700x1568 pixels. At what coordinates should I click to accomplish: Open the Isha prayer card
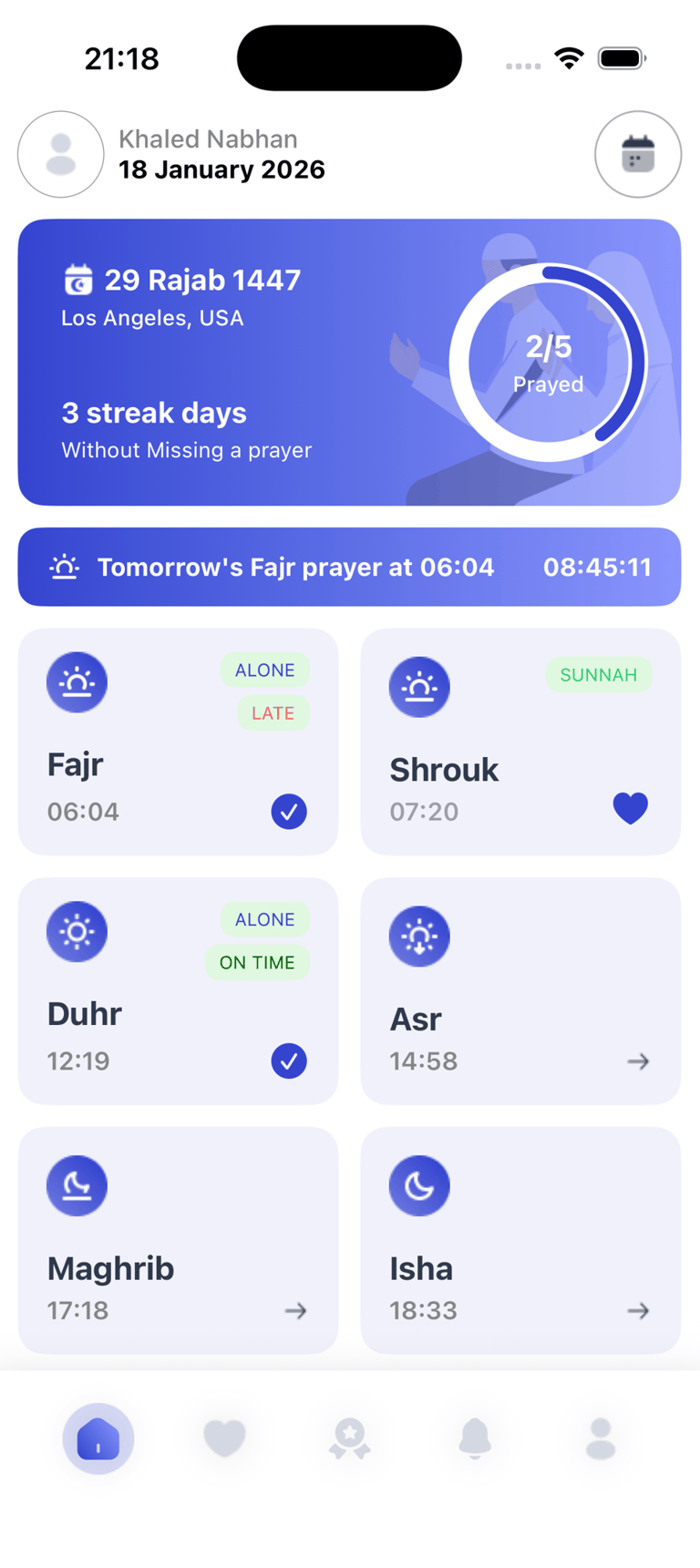520,1240
